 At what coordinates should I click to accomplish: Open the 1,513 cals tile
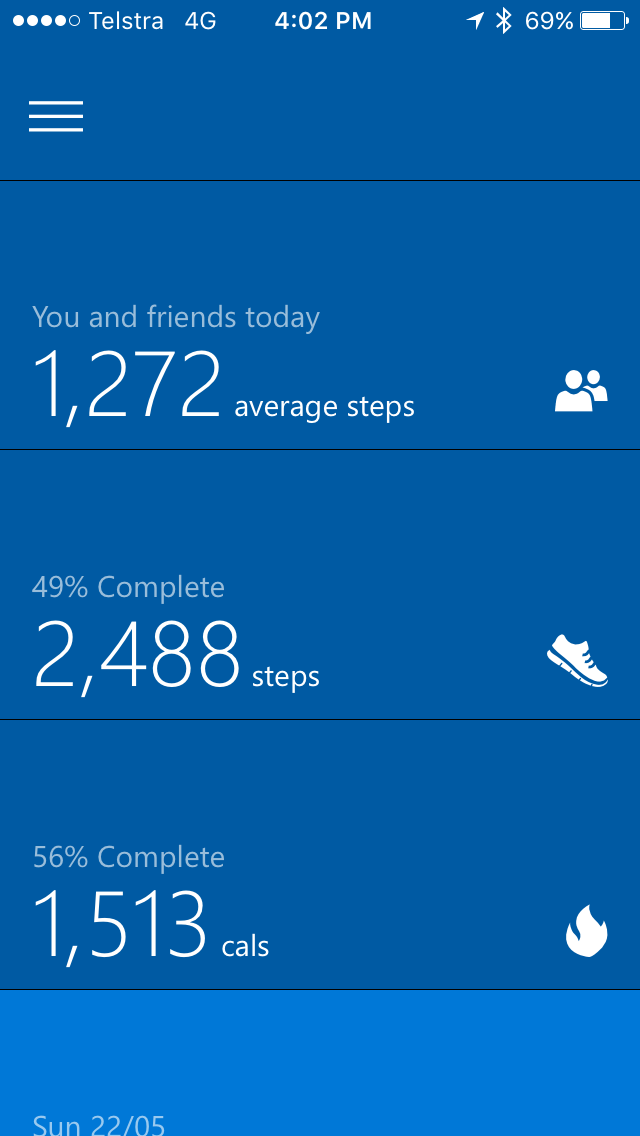tap(320, 855)
